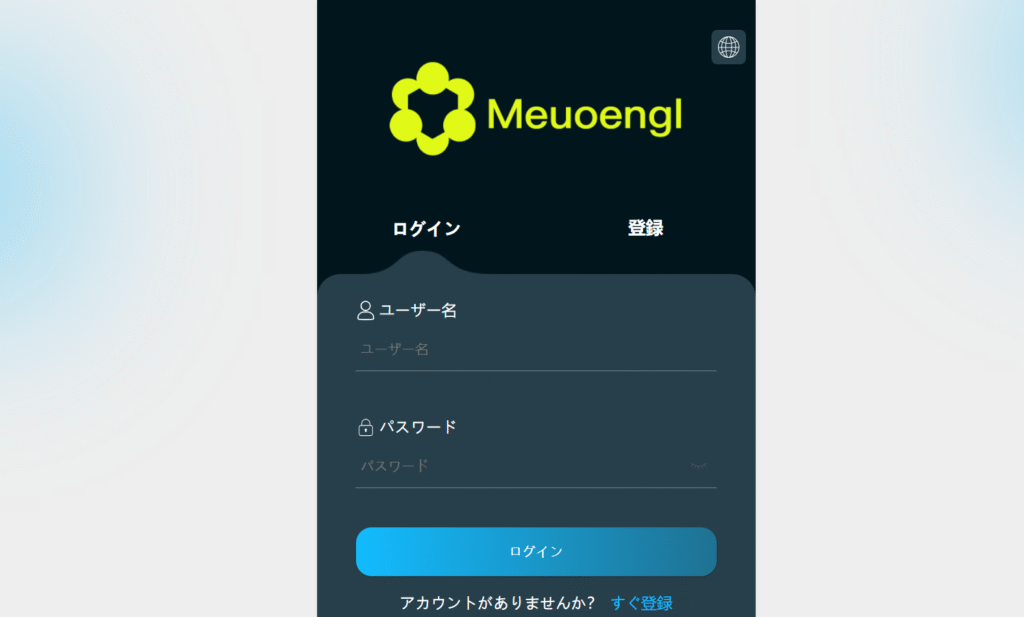Switch to the 登録 tab
Viewport: 1024px width, 617px height.
tap(645, 228)
